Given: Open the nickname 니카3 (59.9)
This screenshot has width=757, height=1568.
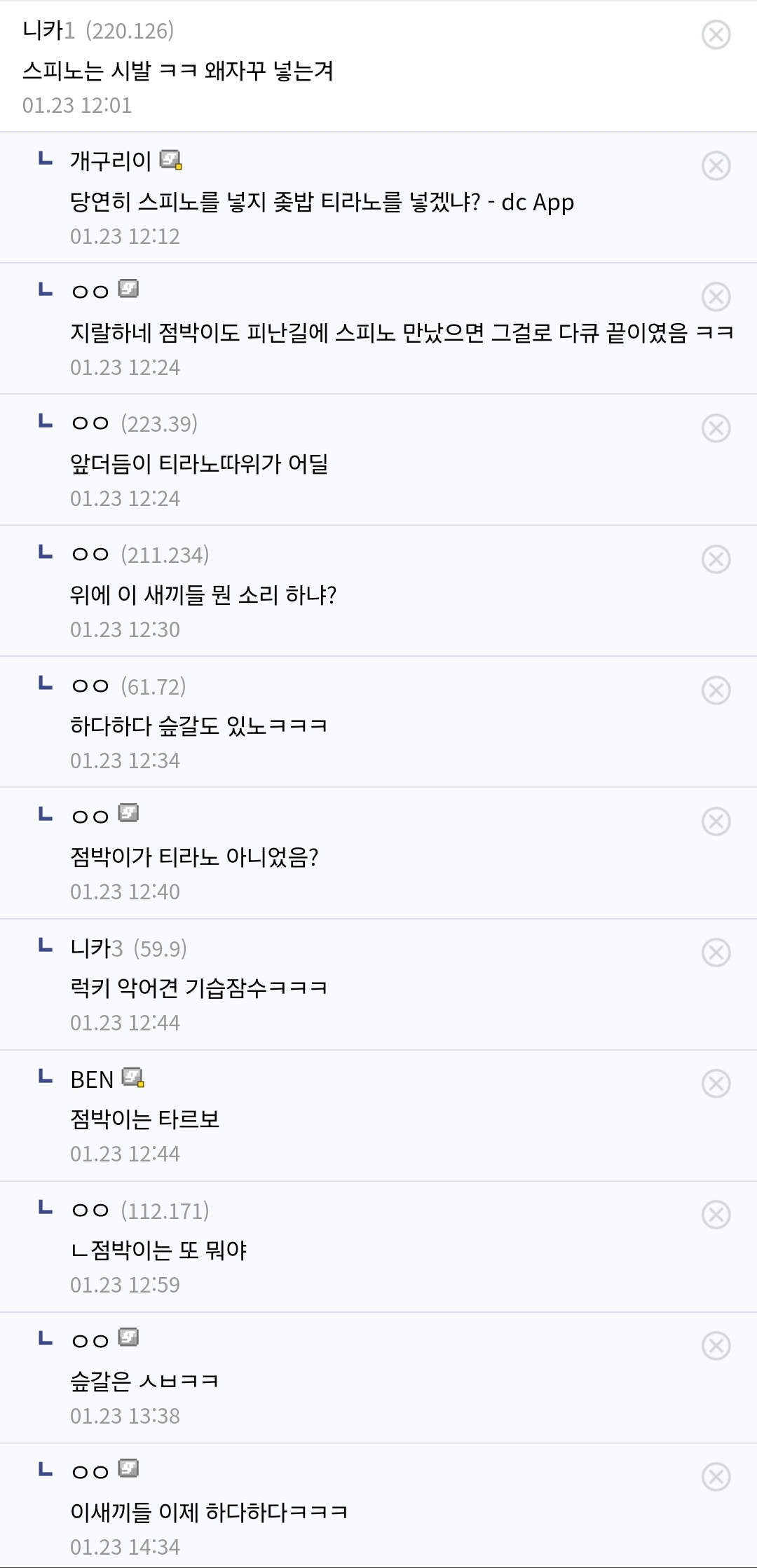Looking at the screenshot, I should (x=128, y=948).
